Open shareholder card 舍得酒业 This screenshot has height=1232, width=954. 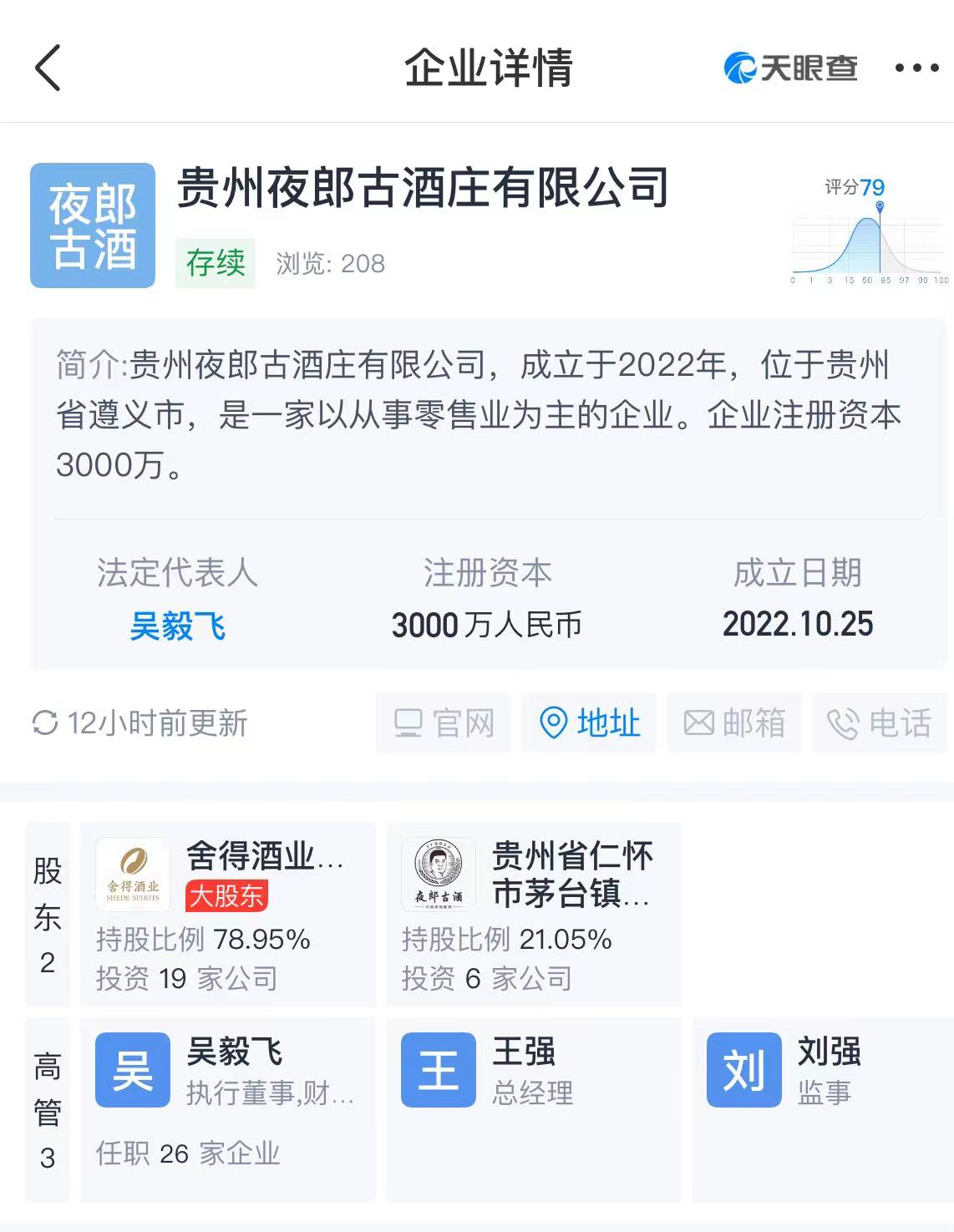227,915
